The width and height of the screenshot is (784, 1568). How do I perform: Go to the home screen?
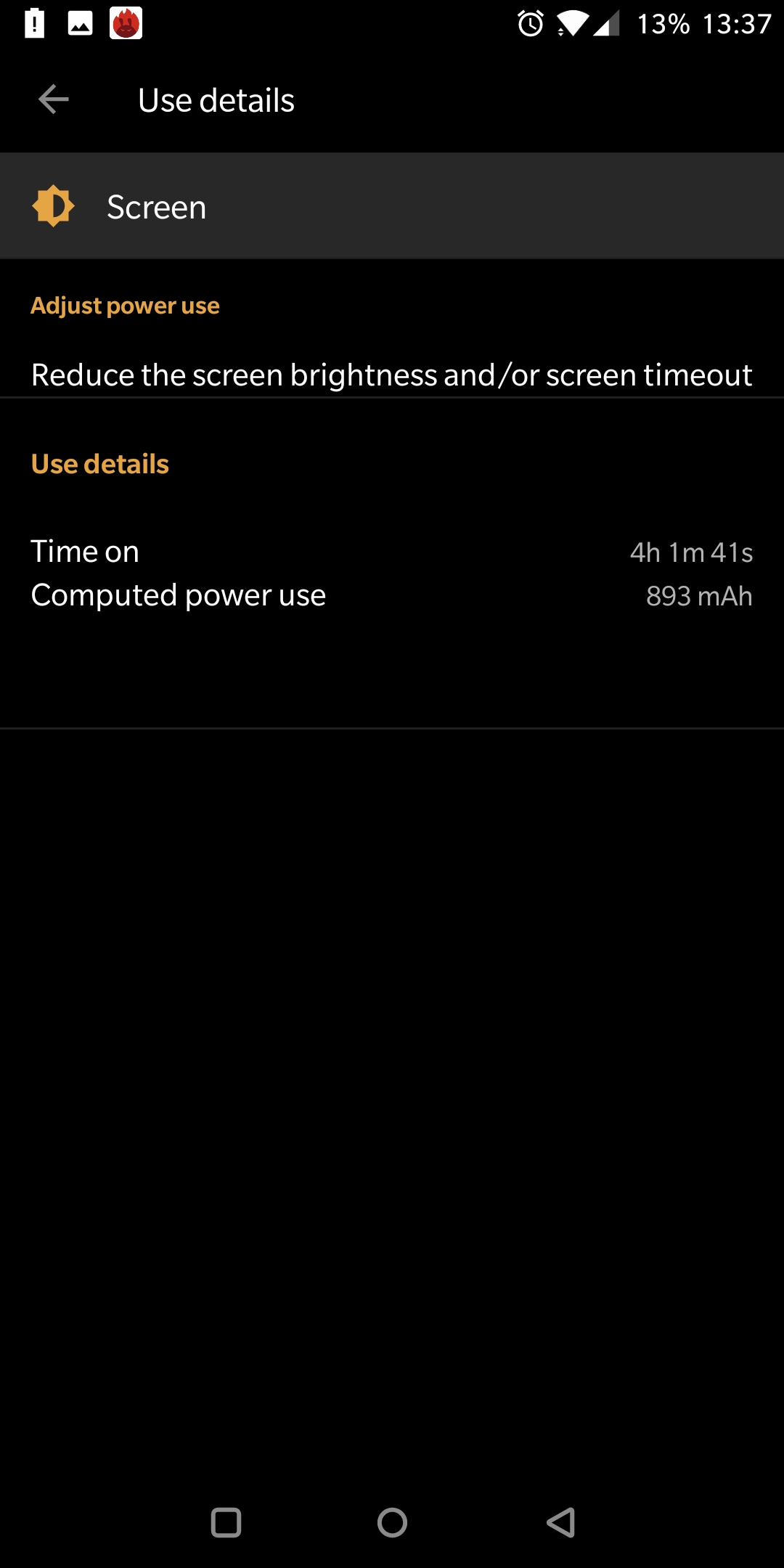point(392,1522)
